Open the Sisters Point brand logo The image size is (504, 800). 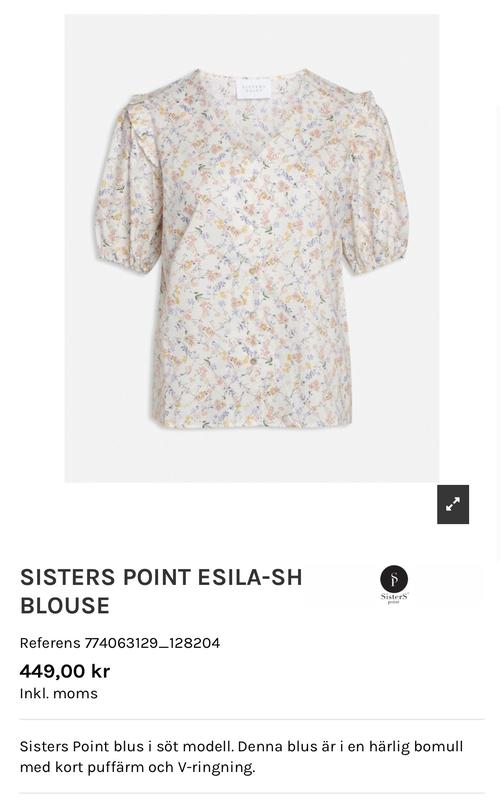tap(394, 585)
